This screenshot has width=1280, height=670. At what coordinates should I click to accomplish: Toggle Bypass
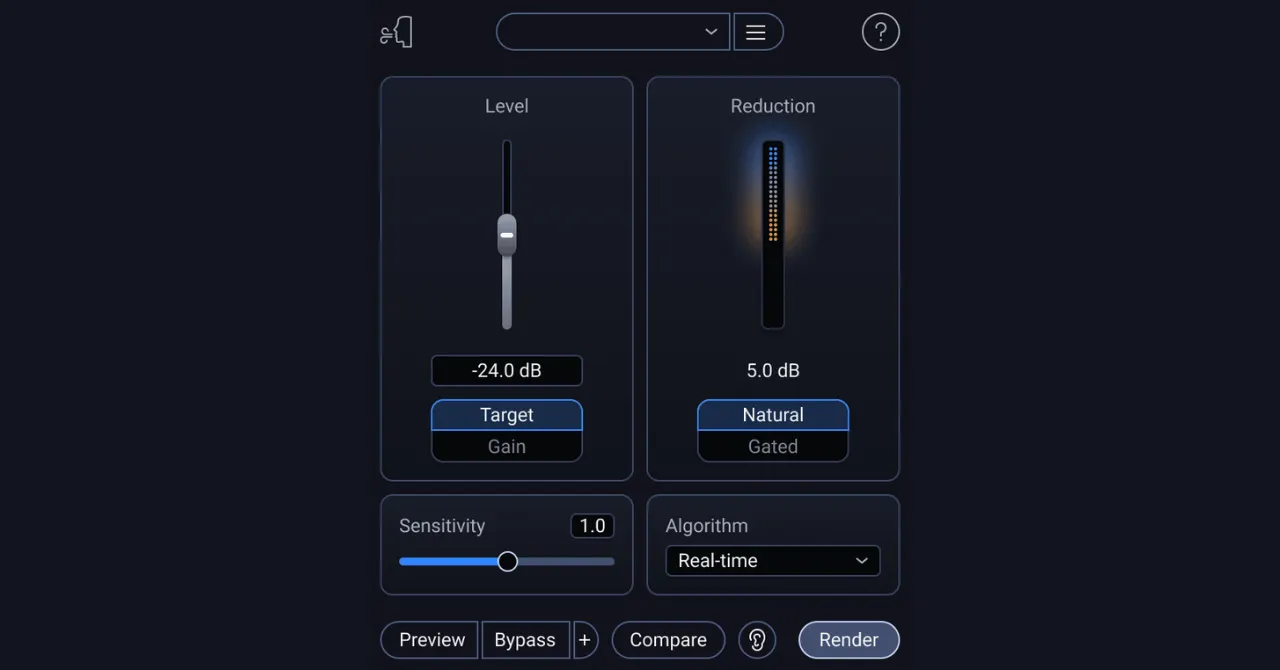click(x=525, y=640)
